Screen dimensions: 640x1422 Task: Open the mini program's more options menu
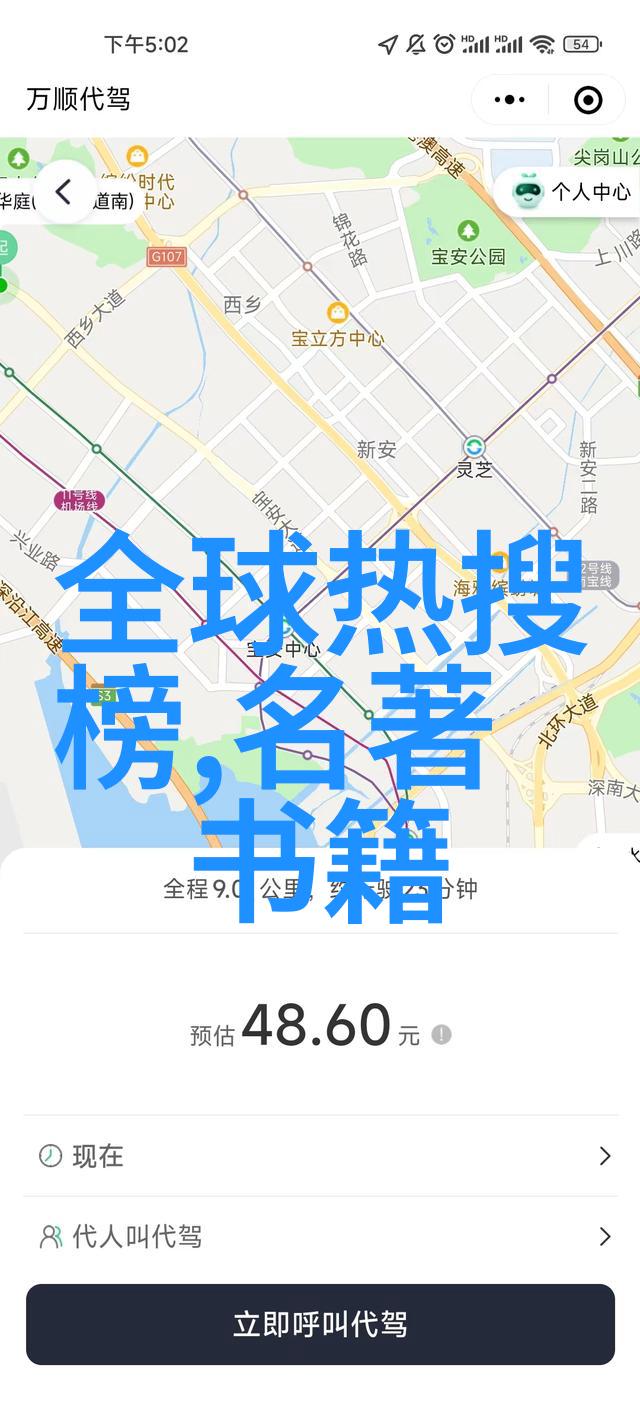(509, 99)
